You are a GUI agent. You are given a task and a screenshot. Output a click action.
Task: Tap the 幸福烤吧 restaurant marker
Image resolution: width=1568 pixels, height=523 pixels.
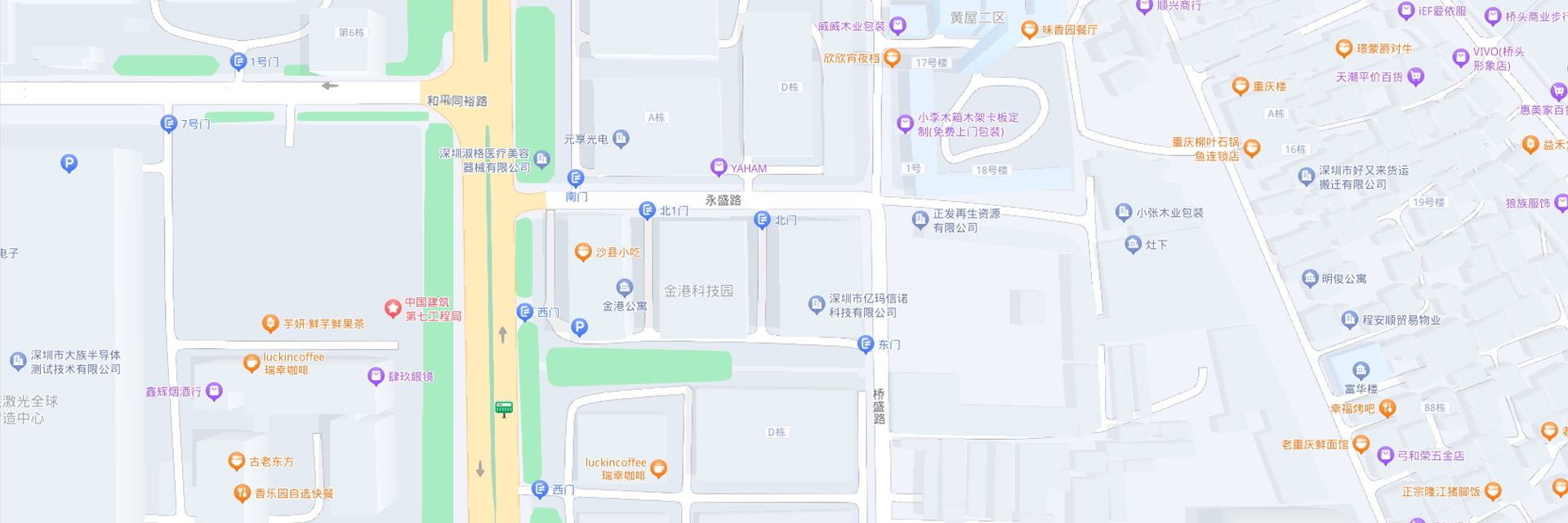(1387, 408)
